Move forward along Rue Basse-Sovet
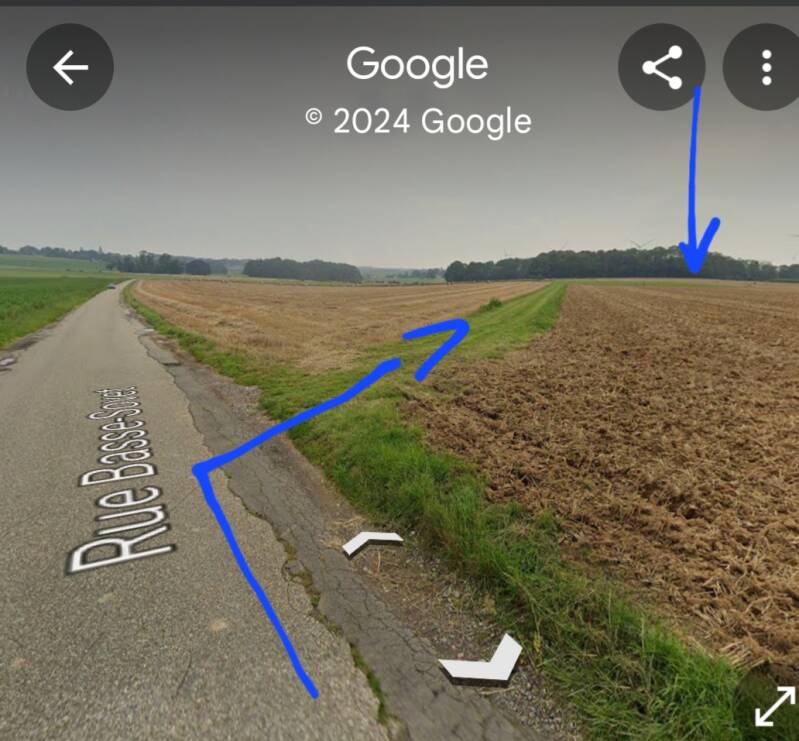 pos(372,543)
